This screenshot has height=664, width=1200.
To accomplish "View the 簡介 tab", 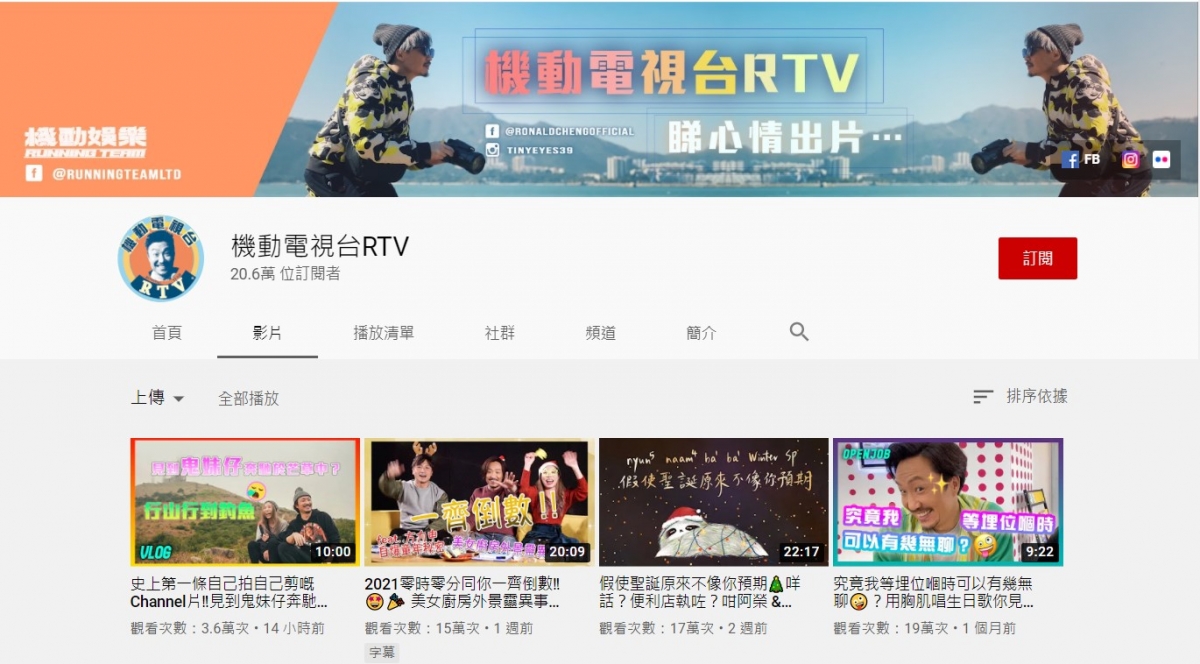I will pos(701,333).
